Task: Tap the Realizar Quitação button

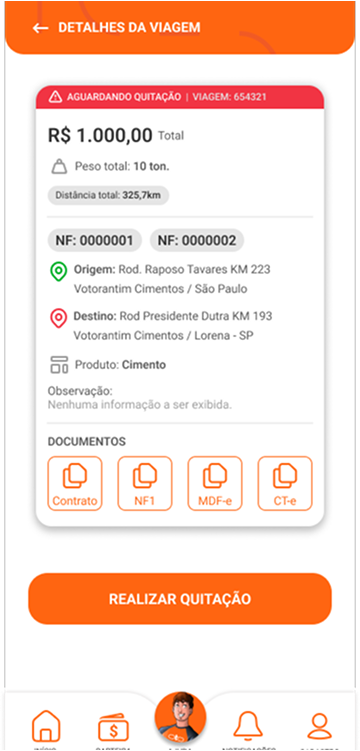Action: point(180,599)
